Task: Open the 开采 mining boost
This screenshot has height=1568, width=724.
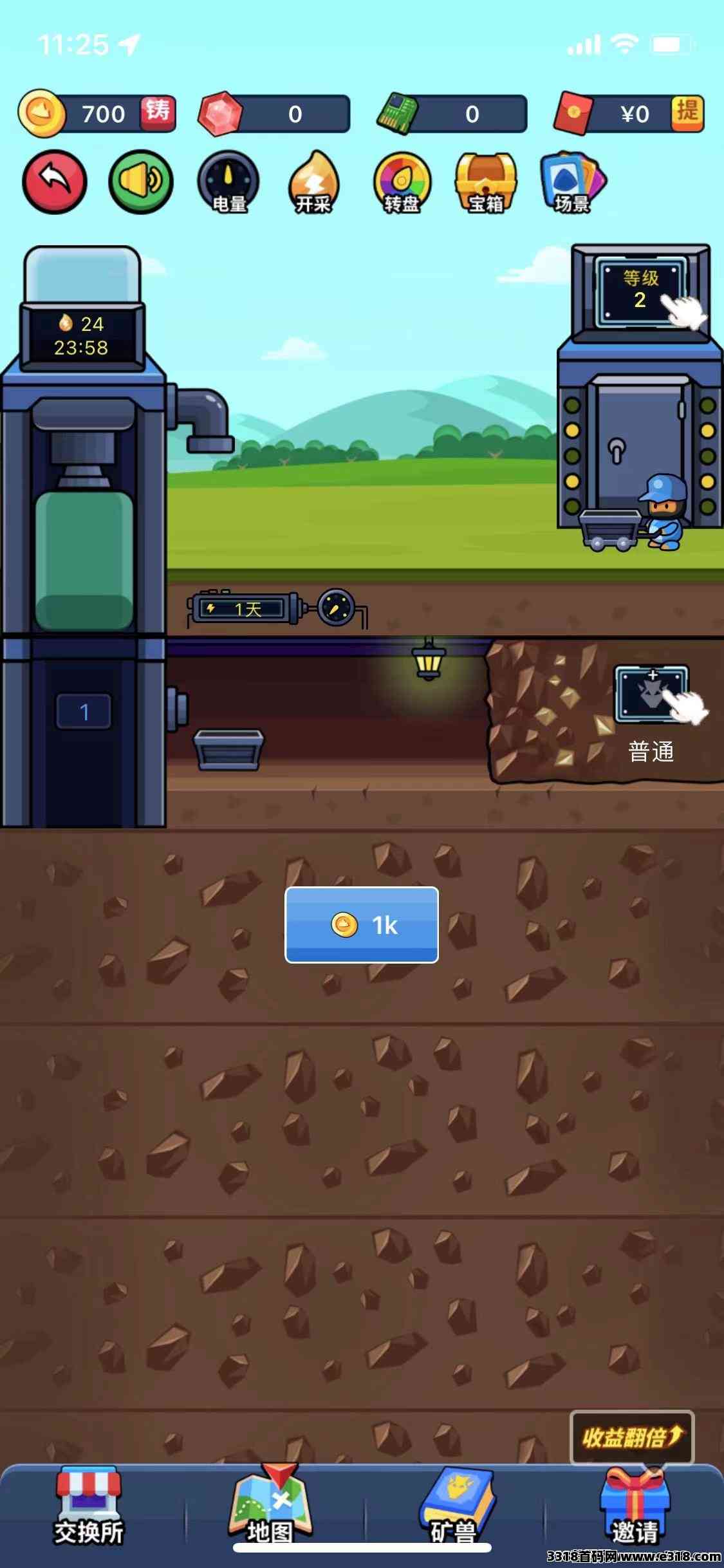Action: point(313,182)
